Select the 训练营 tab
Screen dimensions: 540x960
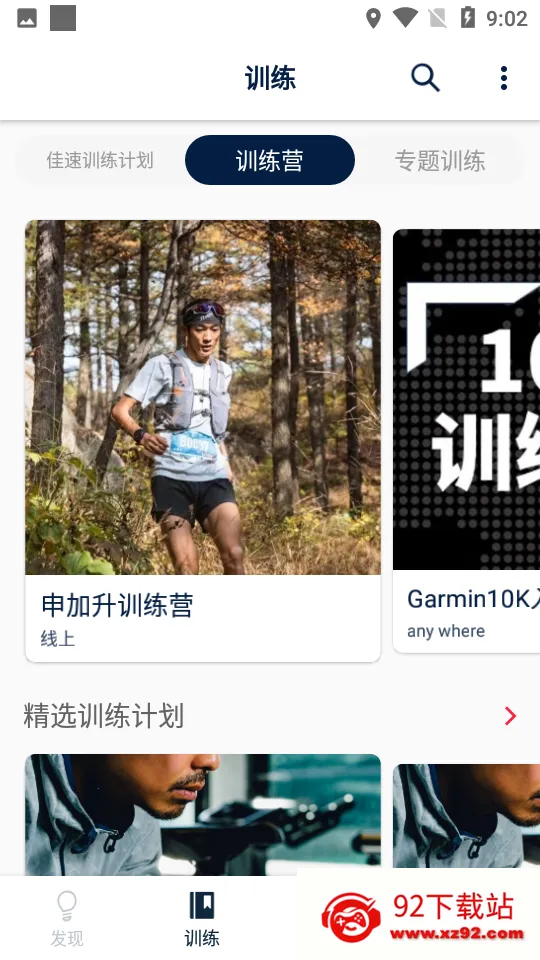[x=269, y=160]
